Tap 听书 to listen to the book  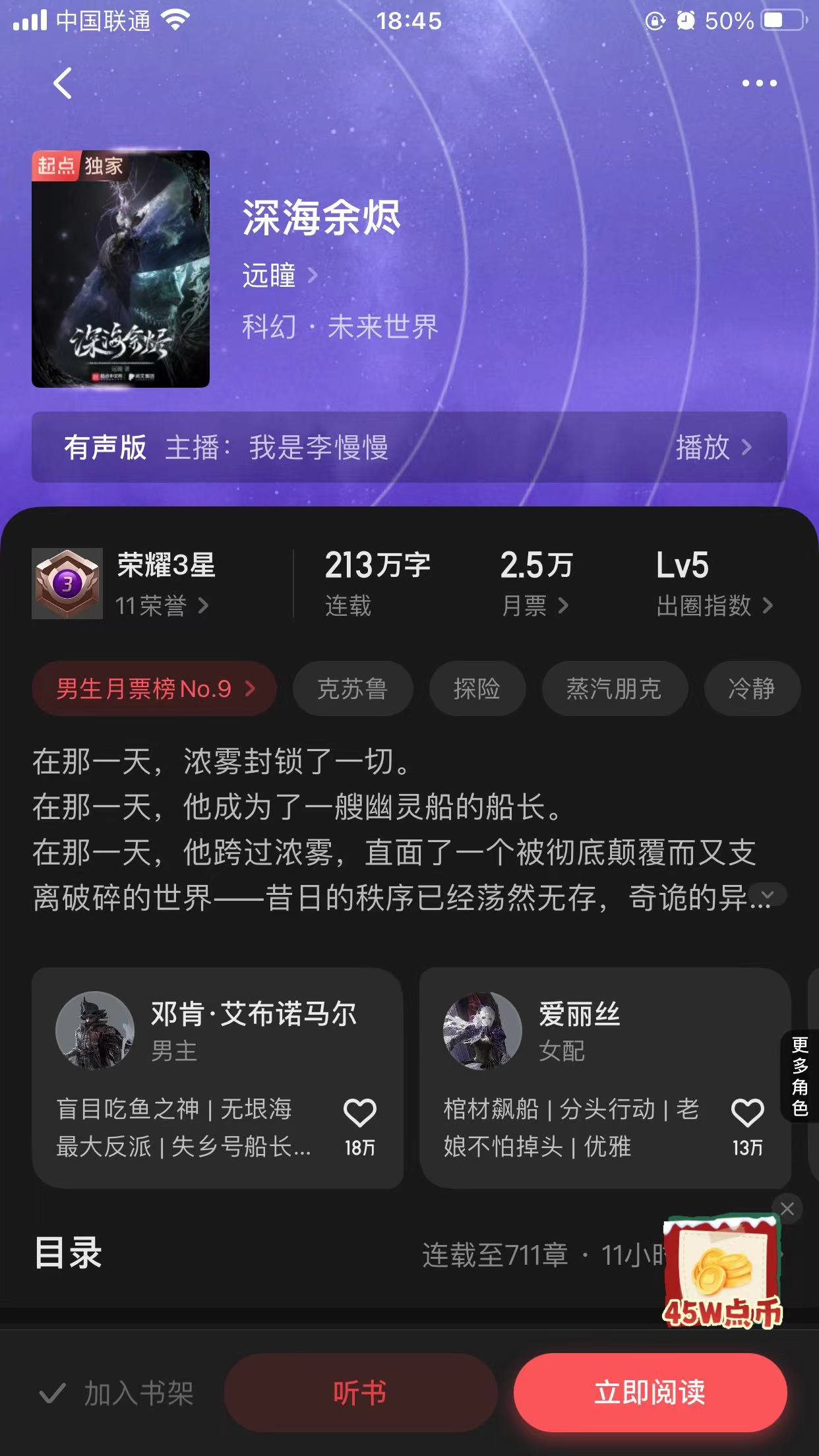pyautogui.click(x=360, y=1392)
